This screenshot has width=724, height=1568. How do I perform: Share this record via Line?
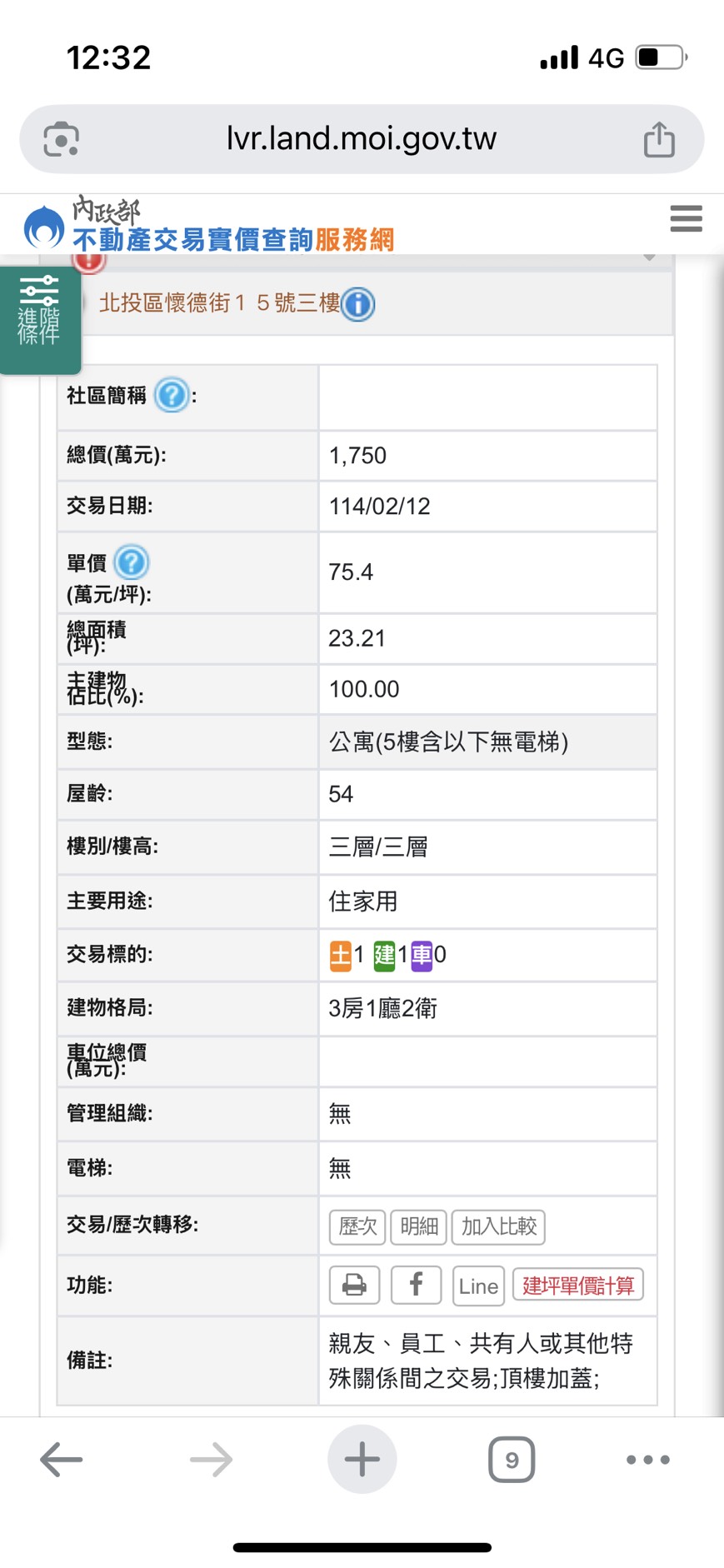[x=478, y=1286]
